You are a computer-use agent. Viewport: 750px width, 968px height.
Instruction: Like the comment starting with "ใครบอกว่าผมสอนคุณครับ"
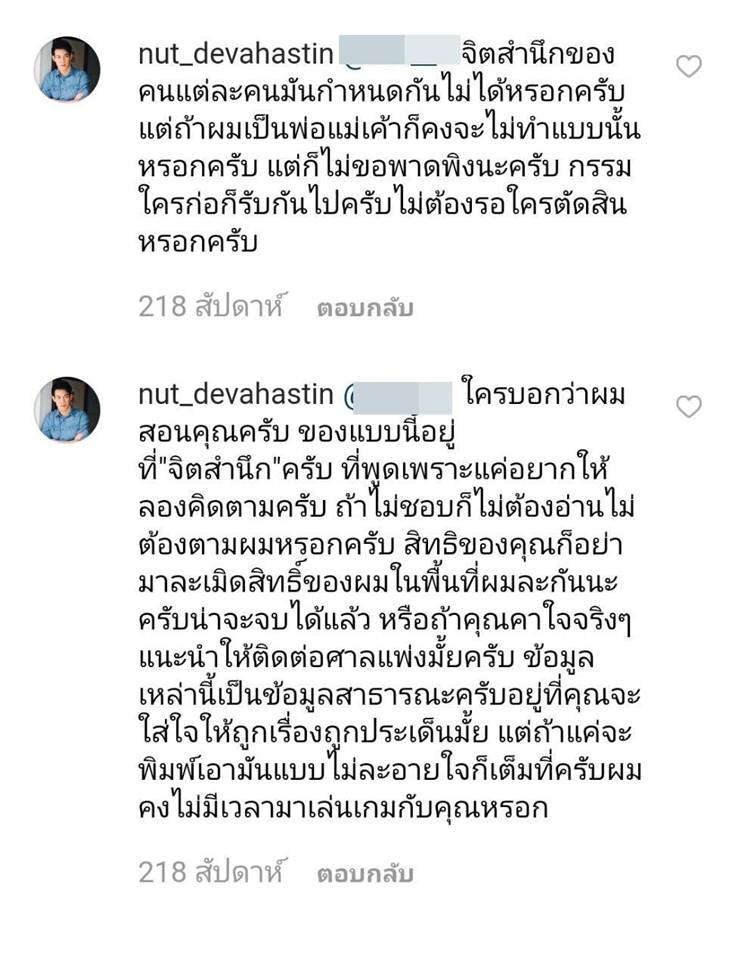(x=689, y=407)
